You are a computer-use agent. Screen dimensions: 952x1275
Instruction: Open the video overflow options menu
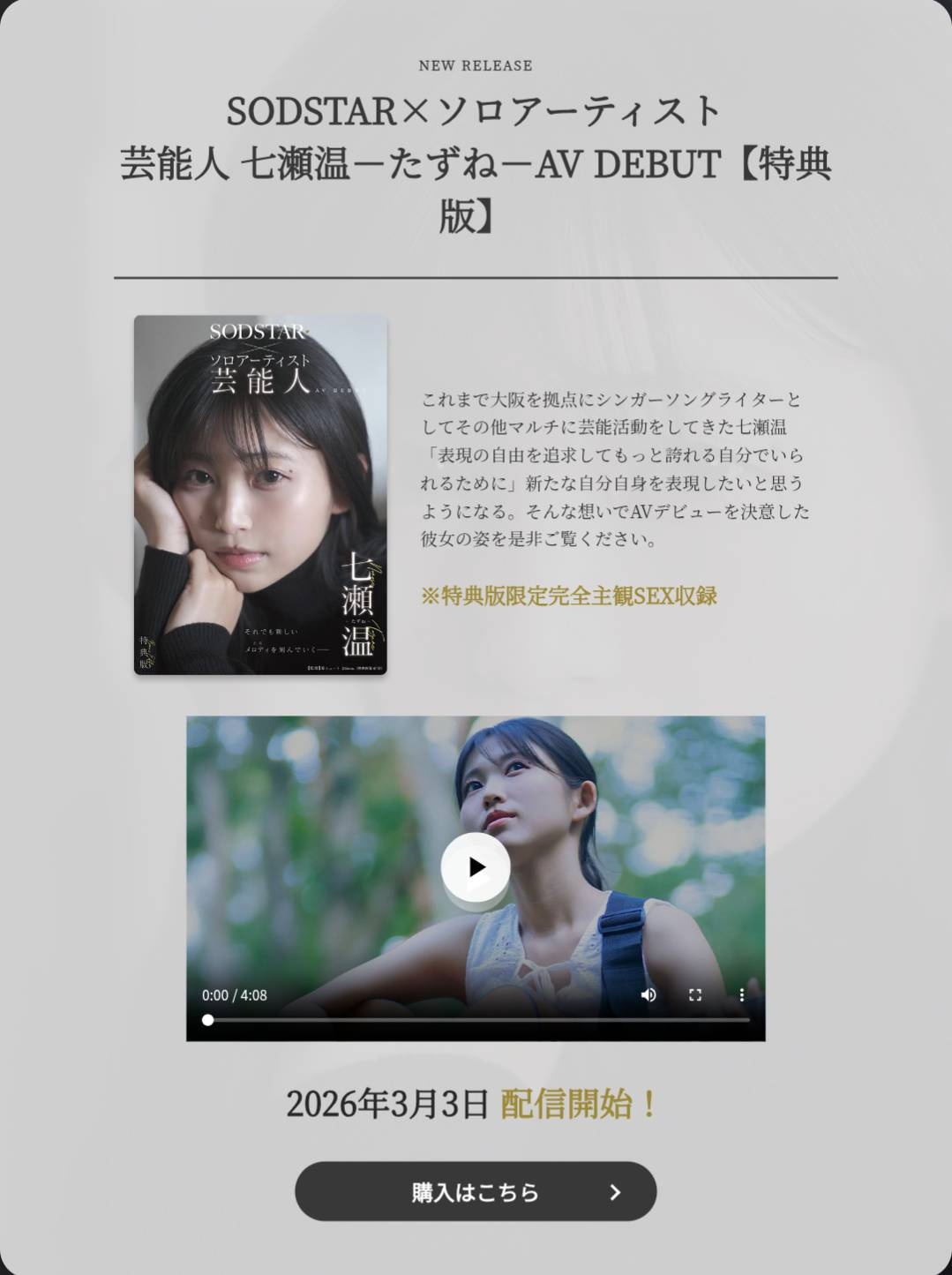pyautogui.click(x=742, y=994)
